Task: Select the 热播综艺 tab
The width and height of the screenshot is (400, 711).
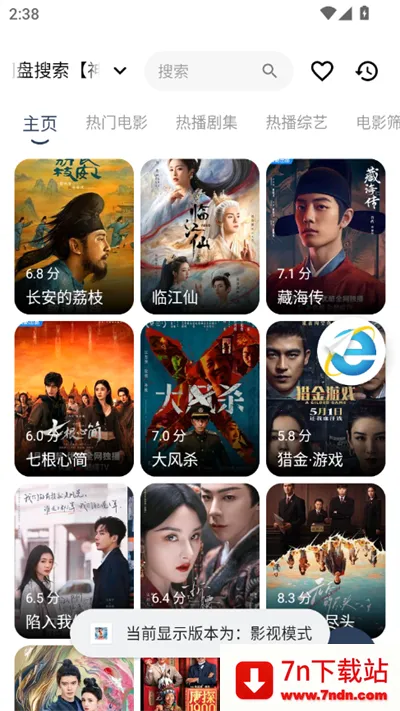Action: click(x=296, y=122)
